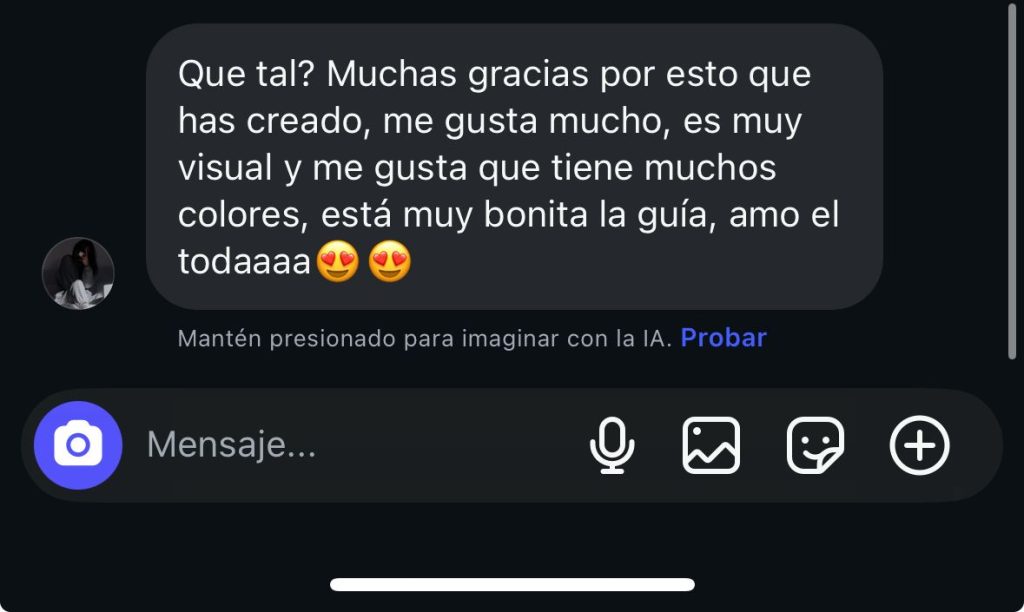Screen dimensions: 1024x612
Task: Open the plus menu for more options
Action: click(920, 445)
